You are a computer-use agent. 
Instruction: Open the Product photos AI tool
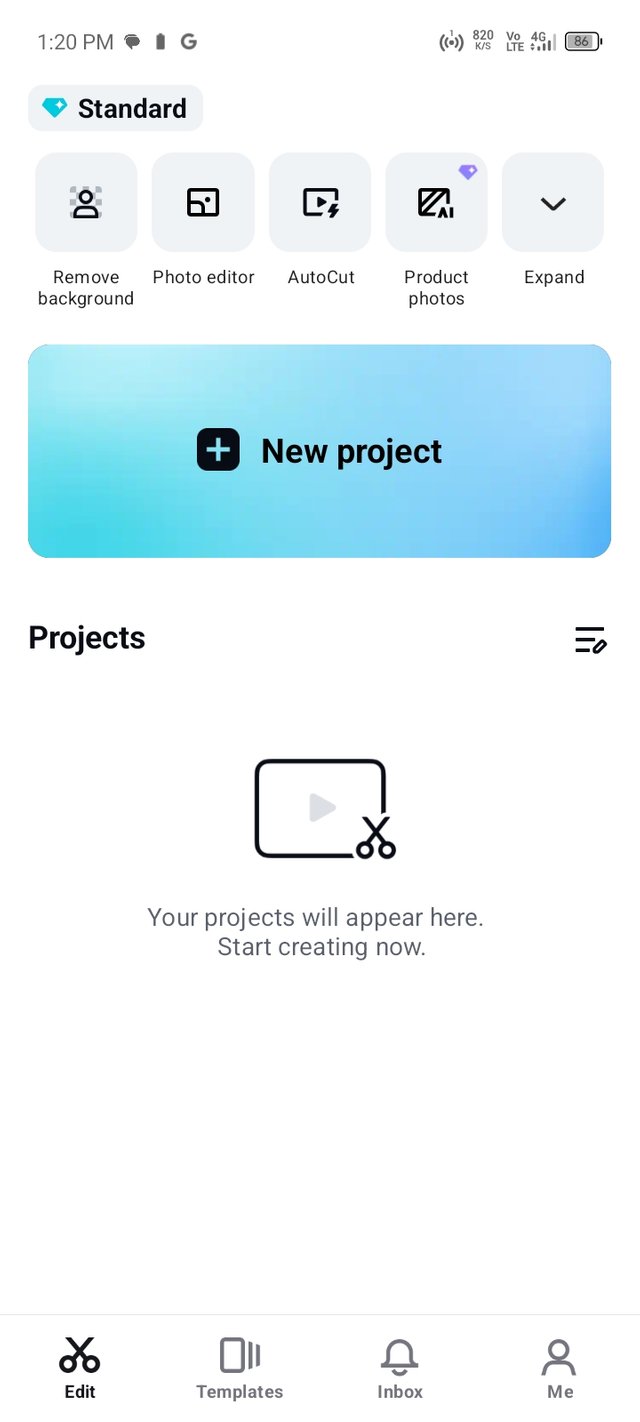click(x=436, y=203)
